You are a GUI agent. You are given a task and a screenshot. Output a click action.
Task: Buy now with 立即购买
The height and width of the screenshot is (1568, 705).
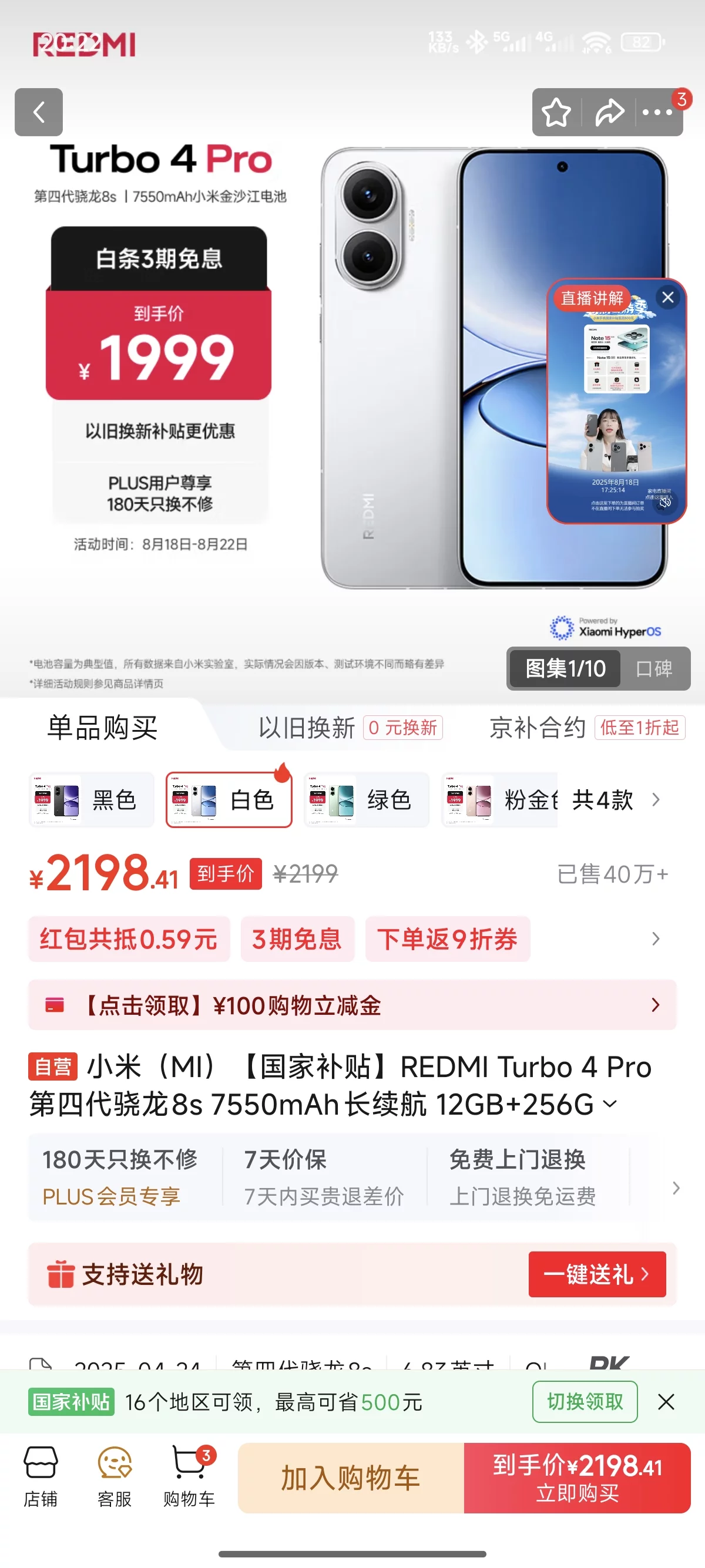576,1478
